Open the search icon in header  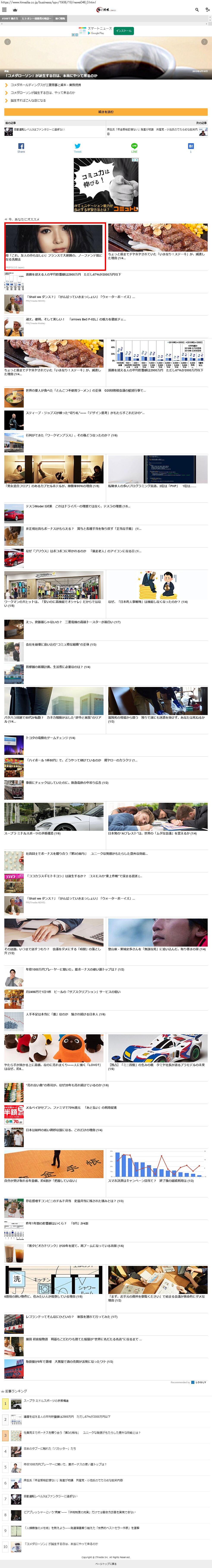[196, 10]
